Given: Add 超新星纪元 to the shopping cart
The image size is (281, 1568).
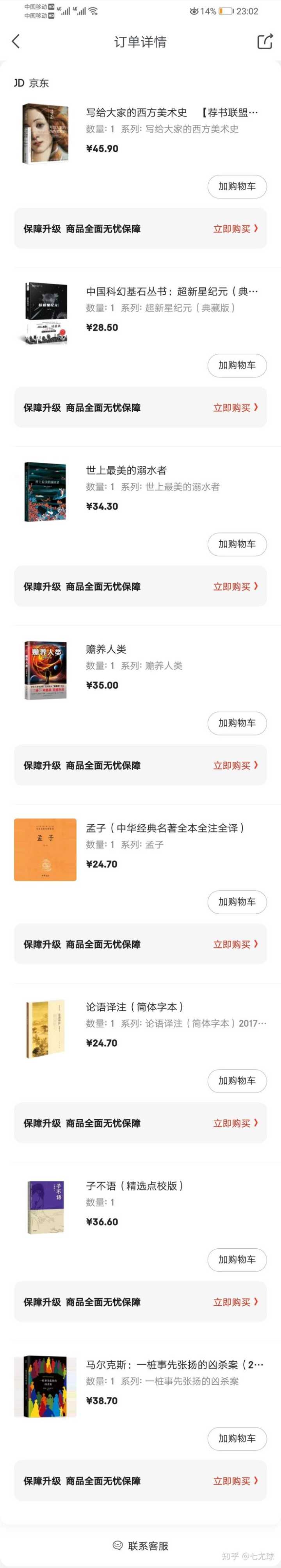Looking at the screenshot, I should (237, 365).
